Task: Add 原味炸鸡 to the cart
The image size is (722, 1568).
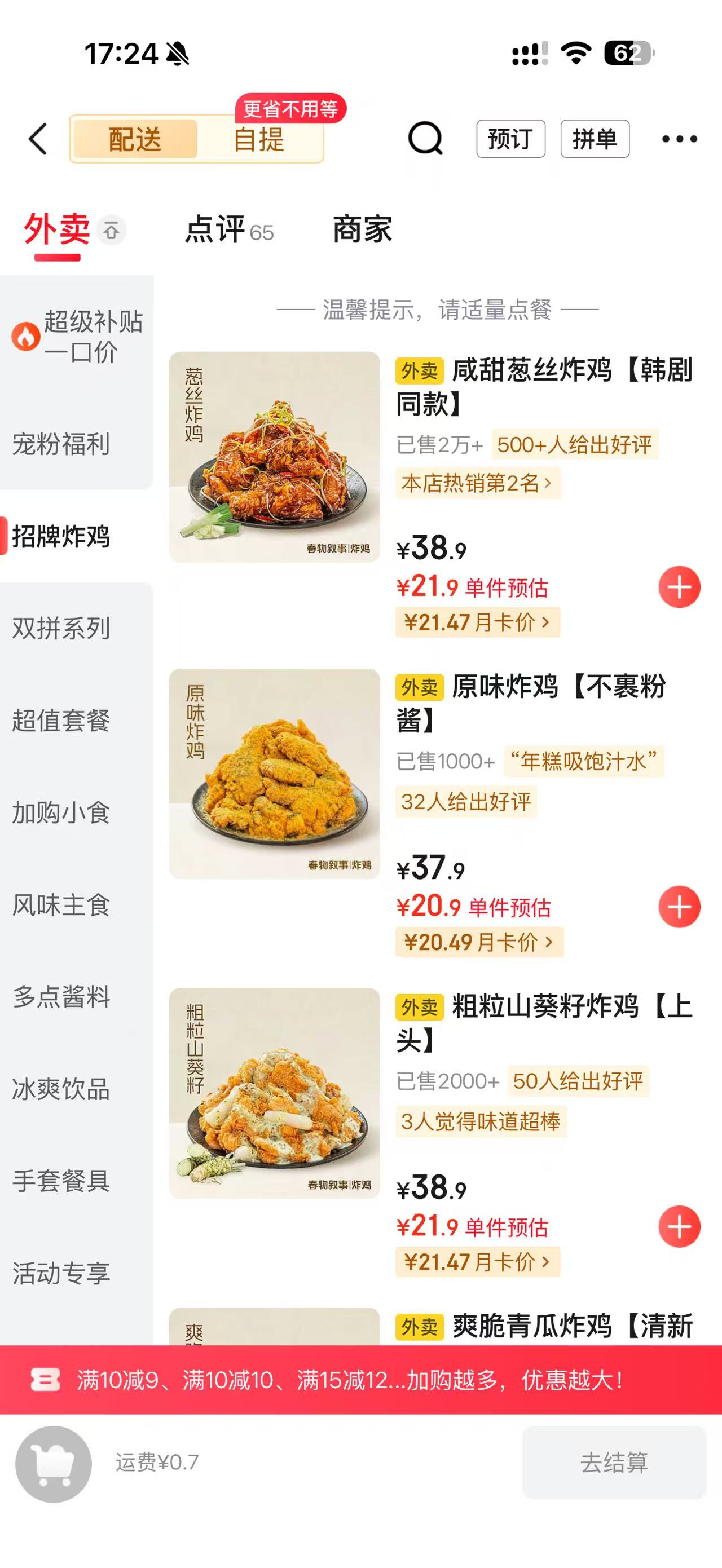Action: coord(679,906)
